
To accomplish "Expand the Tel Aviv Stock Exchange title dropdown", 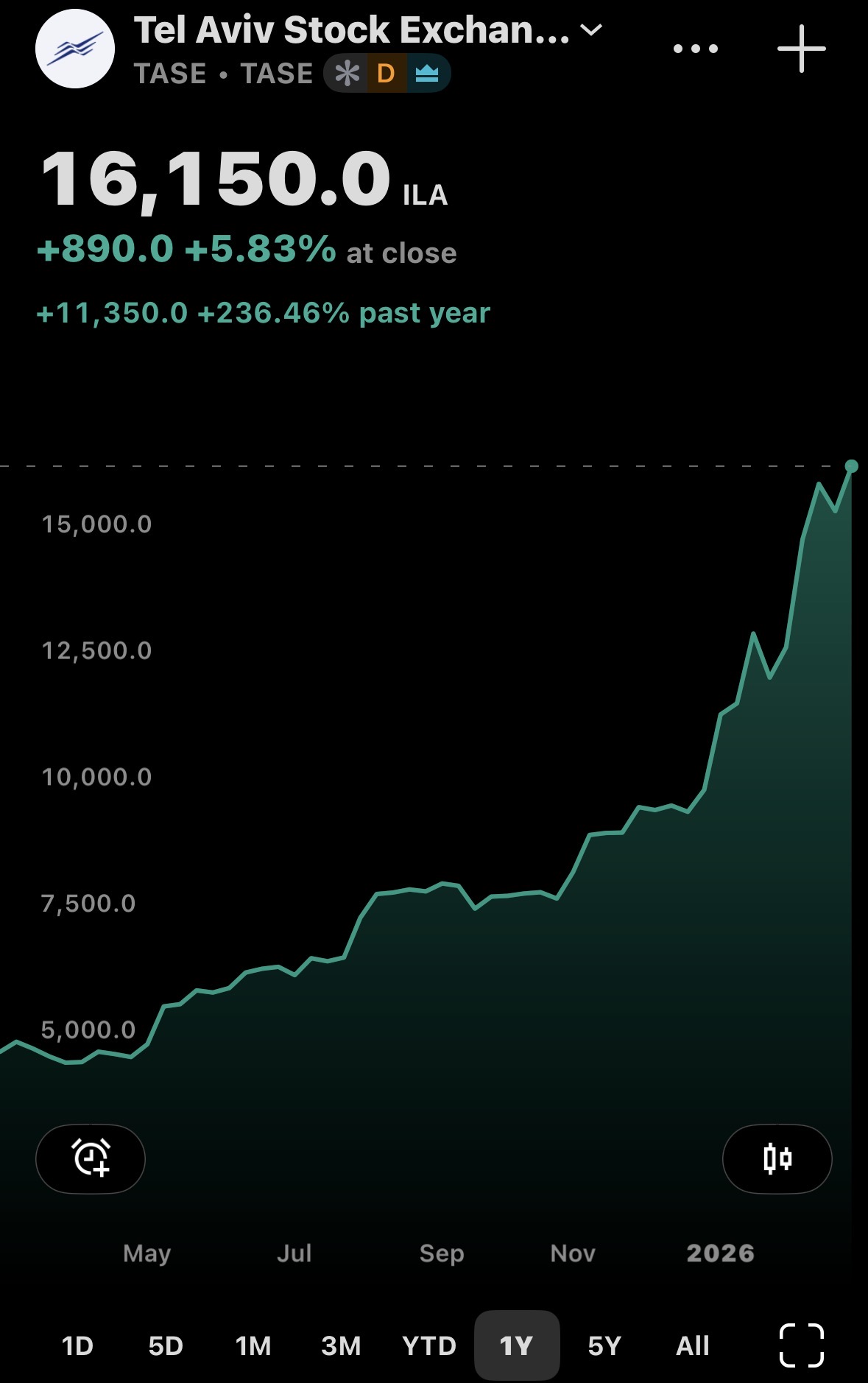I will 591,30.
